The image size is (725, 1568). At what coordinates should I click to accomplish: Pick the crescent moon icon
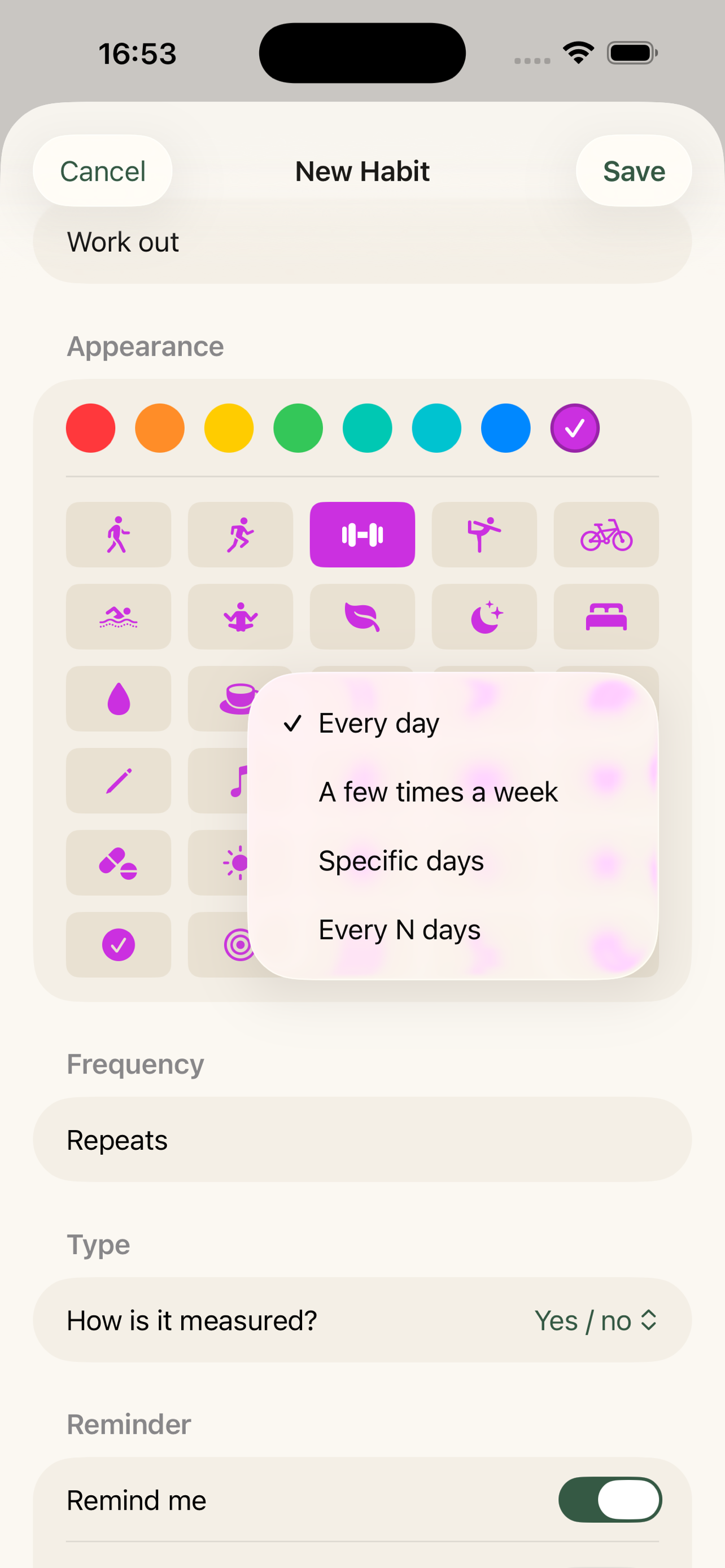[x=484, y=616]
